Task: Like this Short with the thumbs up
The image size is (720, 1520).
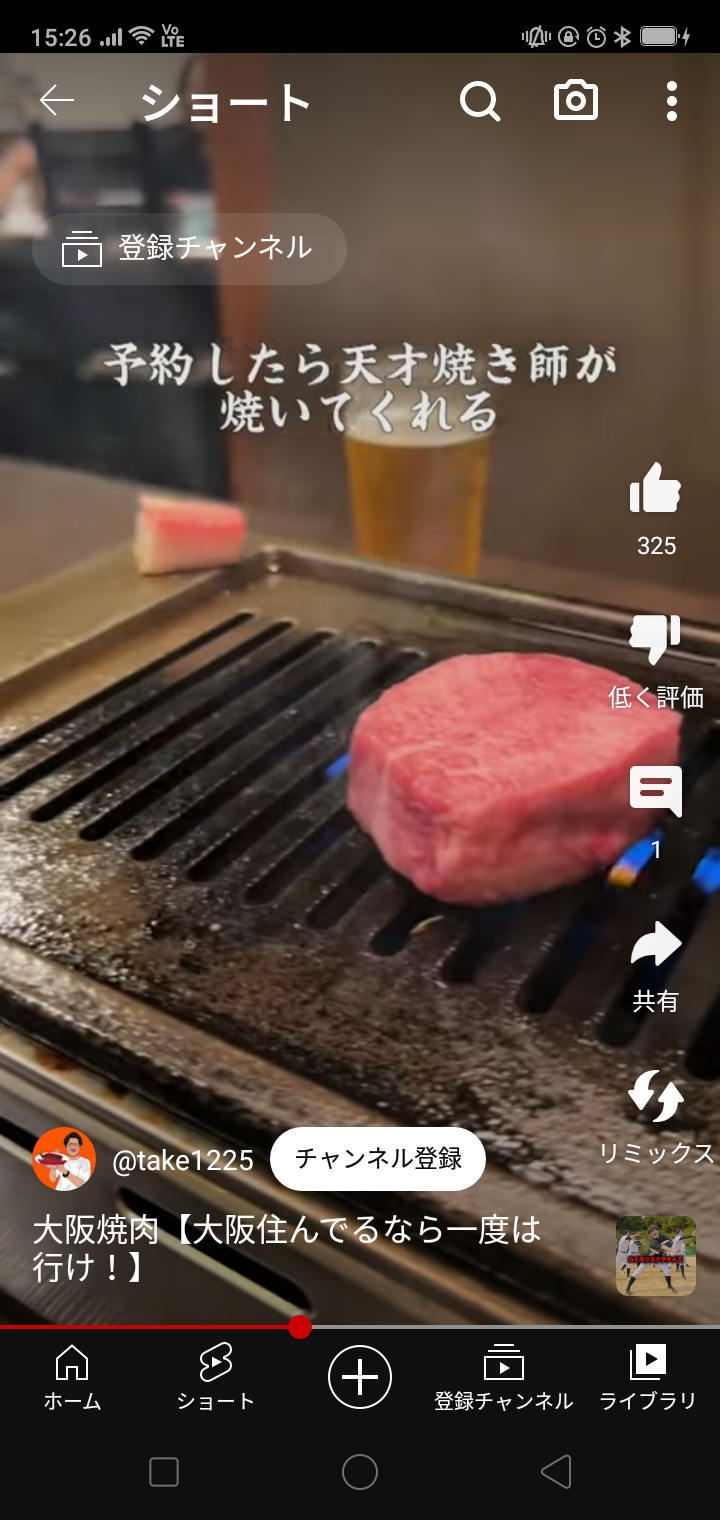Action: [x=656, y=490]
